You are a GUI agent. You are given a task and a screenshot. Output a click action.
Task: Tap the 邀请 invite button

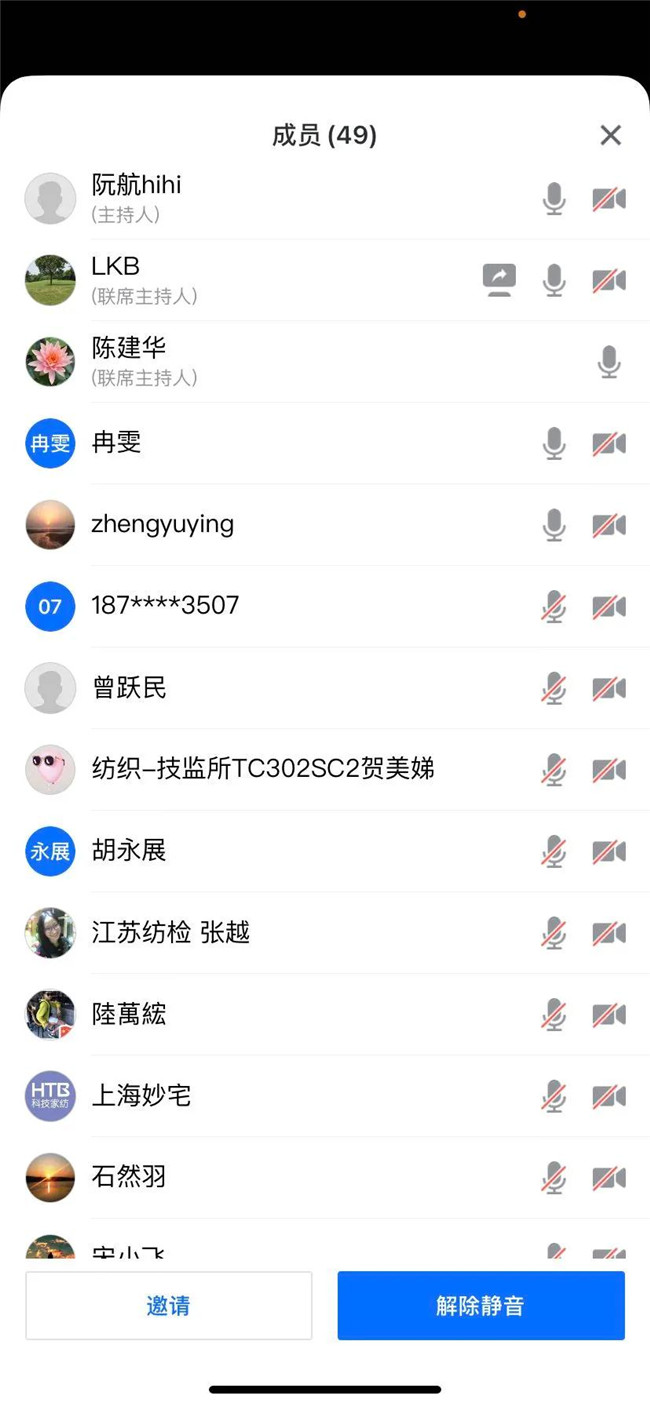coord(168,1305)
